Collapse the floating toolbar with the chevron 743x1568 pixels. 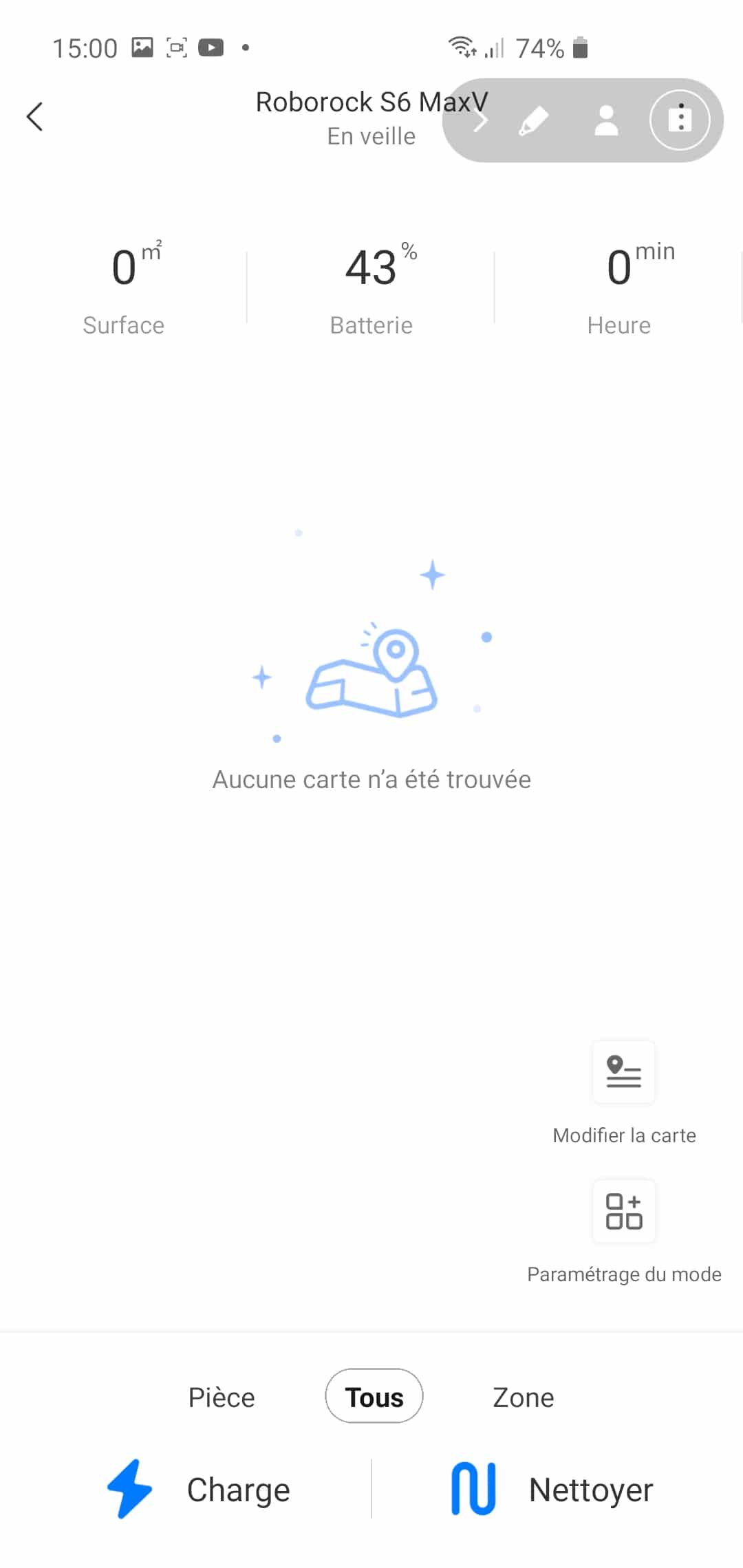tap(482, 120)
